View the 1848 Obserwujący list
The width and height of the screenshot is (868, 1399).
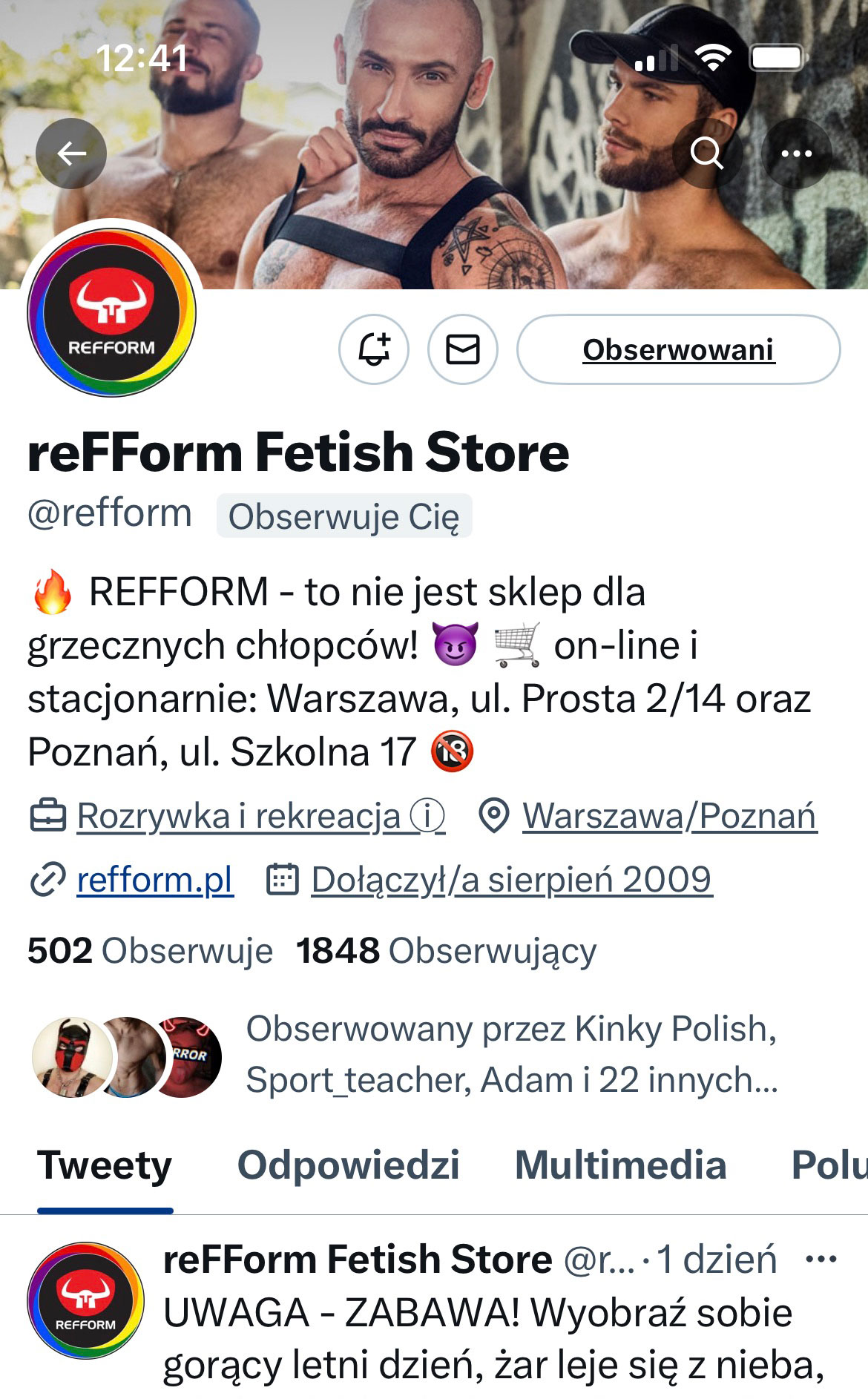coord(446,950)
